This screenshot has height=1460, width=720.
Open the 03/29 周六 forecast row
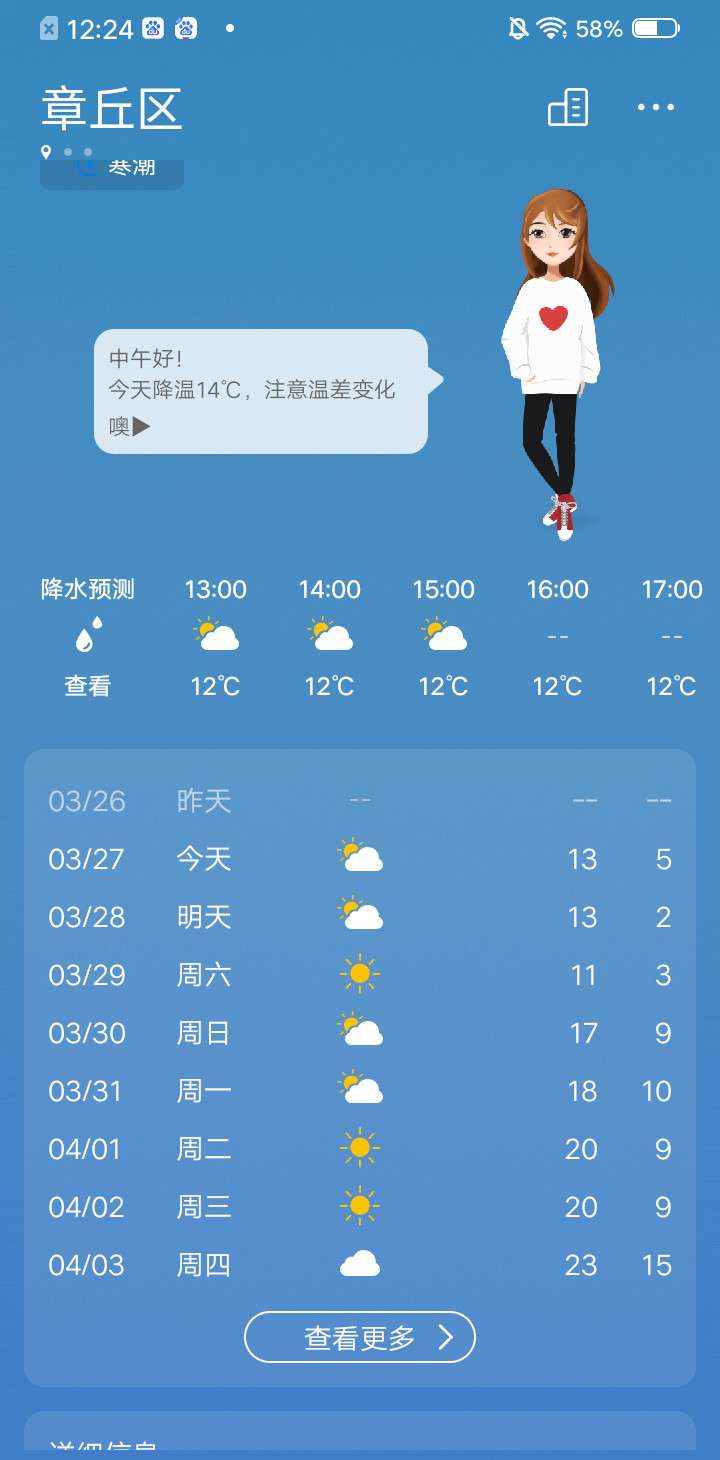(x=359, y=975)
